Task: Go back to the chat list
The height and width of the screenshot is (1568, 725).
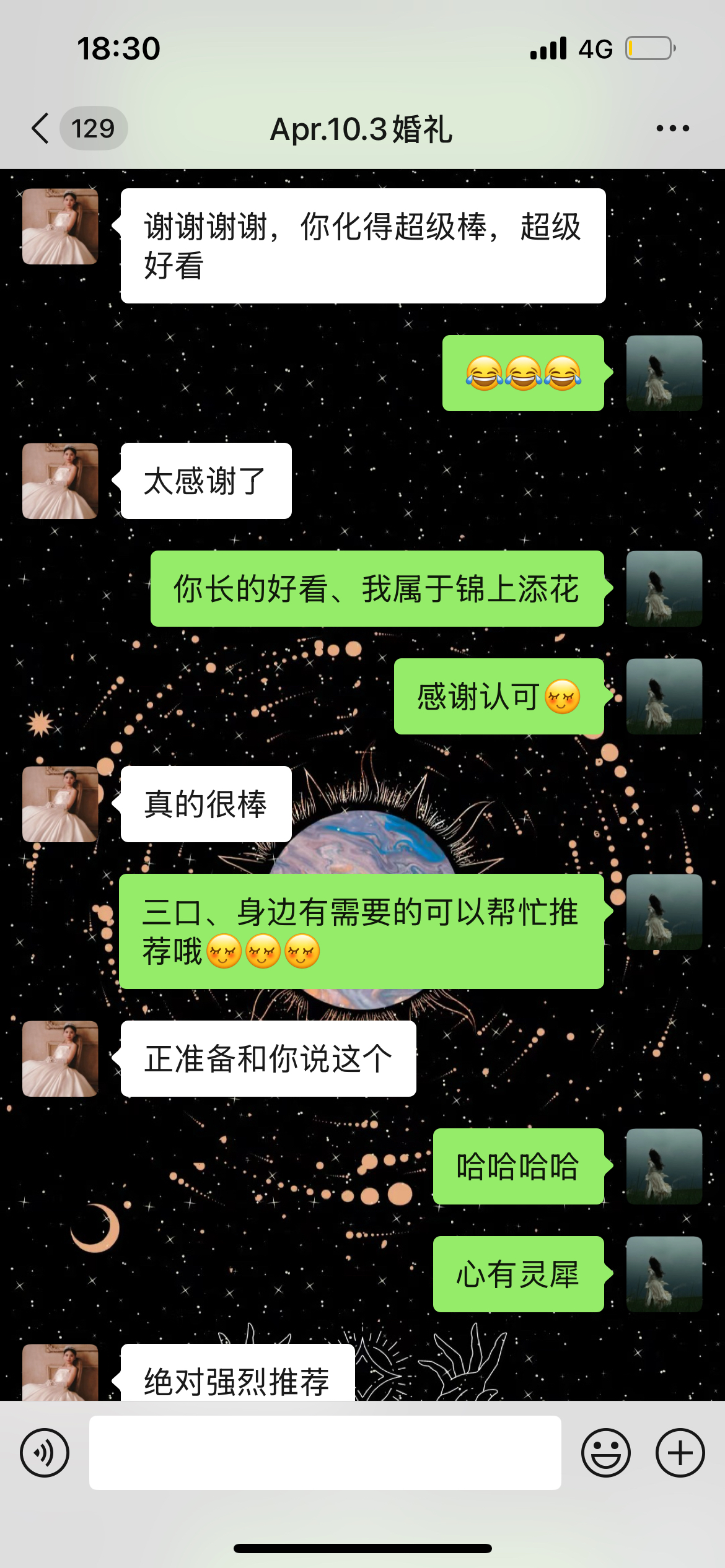Action: click(41, 129)
